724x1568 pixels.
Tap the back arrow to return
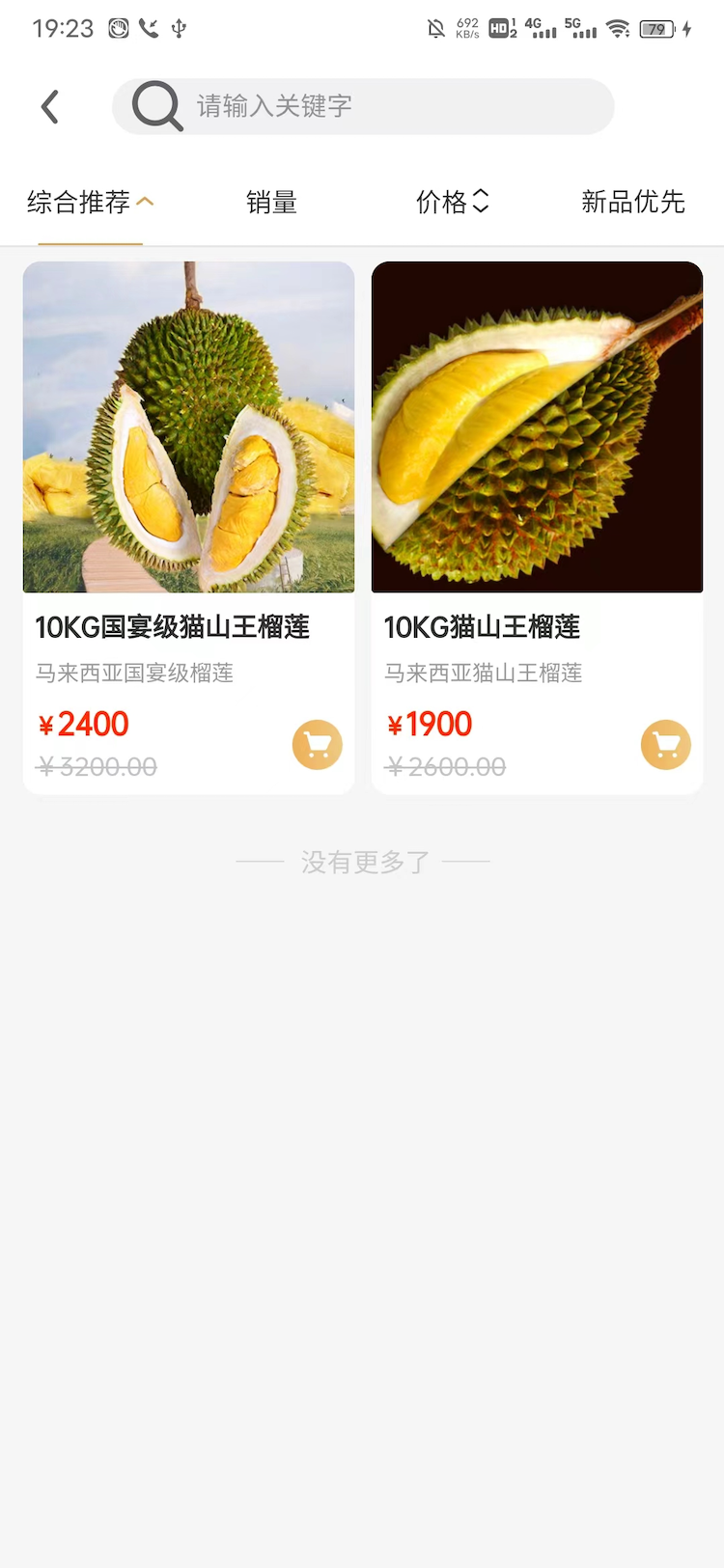click(50, 106)
